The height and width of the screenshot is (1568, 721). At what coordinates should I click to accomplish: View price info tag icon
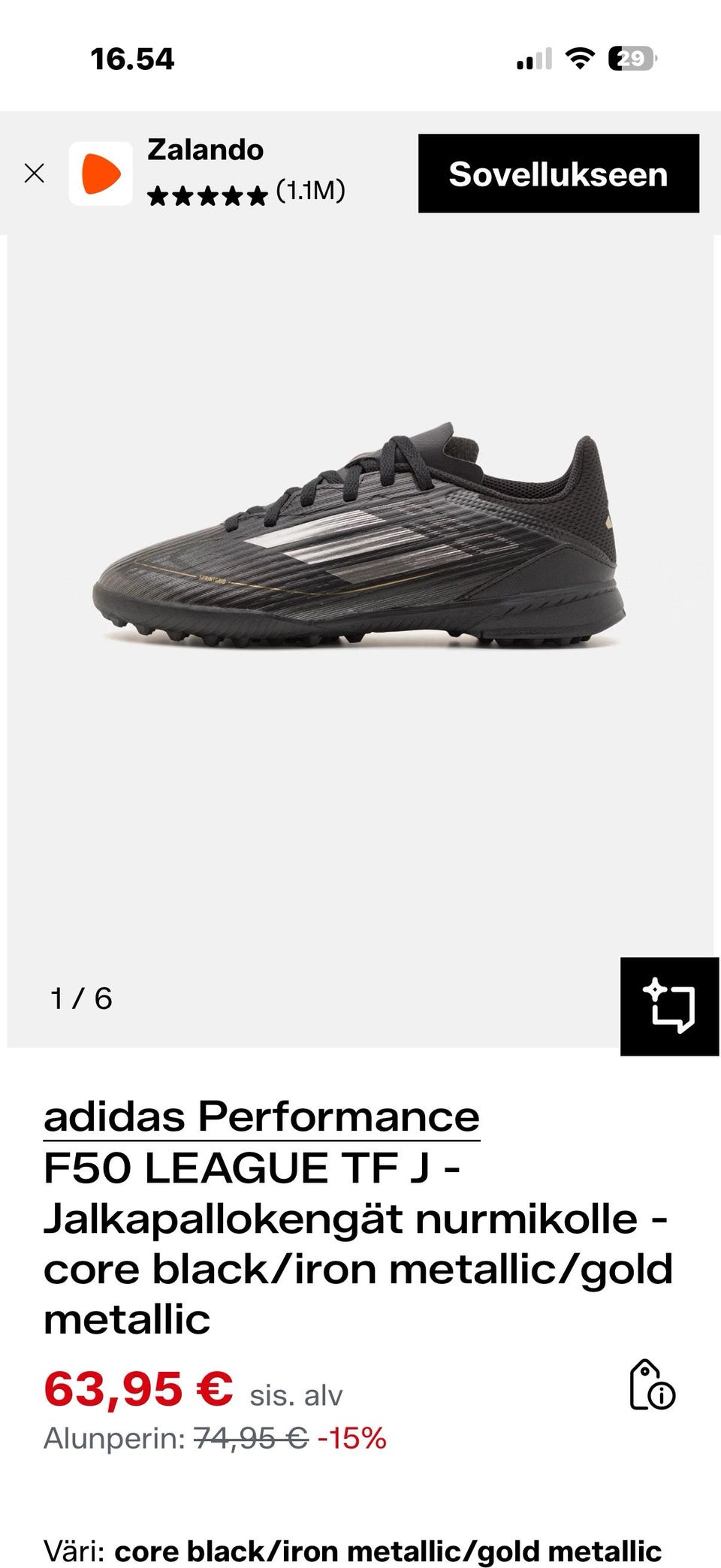pyautogui.click(x=651, y=1385)
